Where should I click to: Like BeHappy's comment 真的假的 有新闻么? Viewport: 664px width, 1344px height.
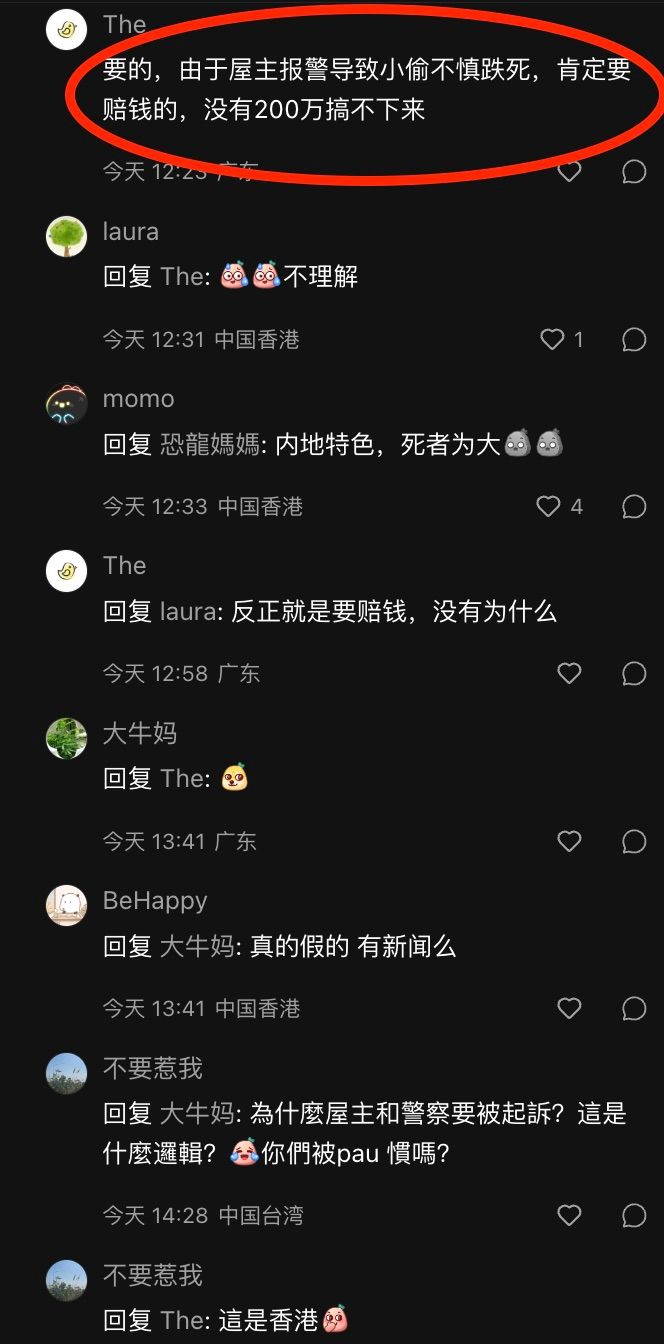pos(569,1008)
